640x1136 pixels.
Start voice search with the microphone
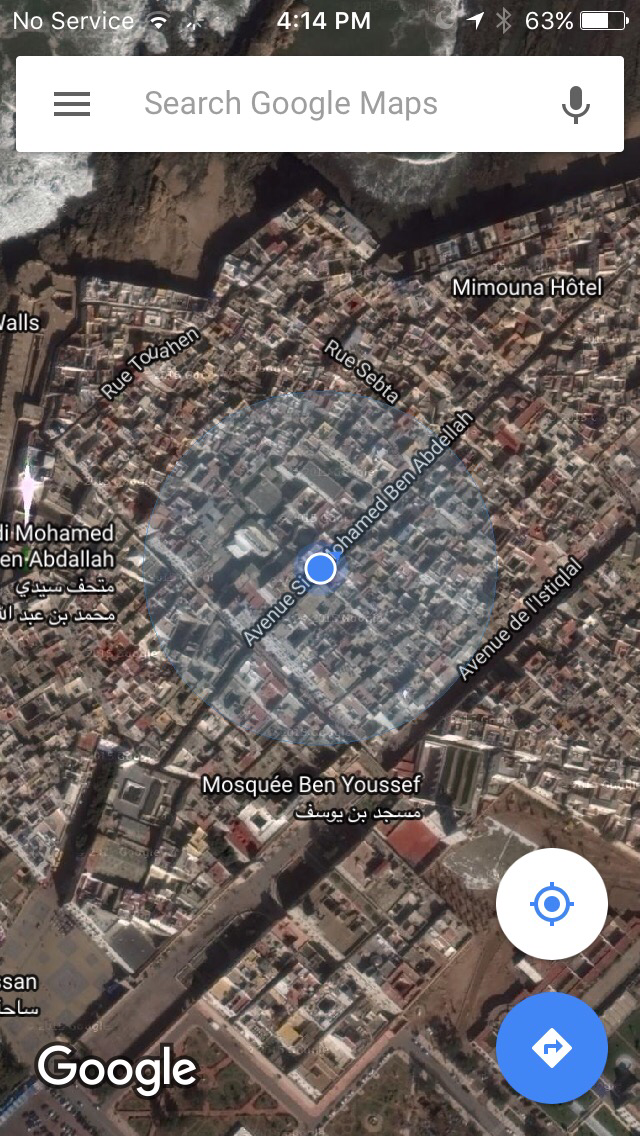(575, 104)
